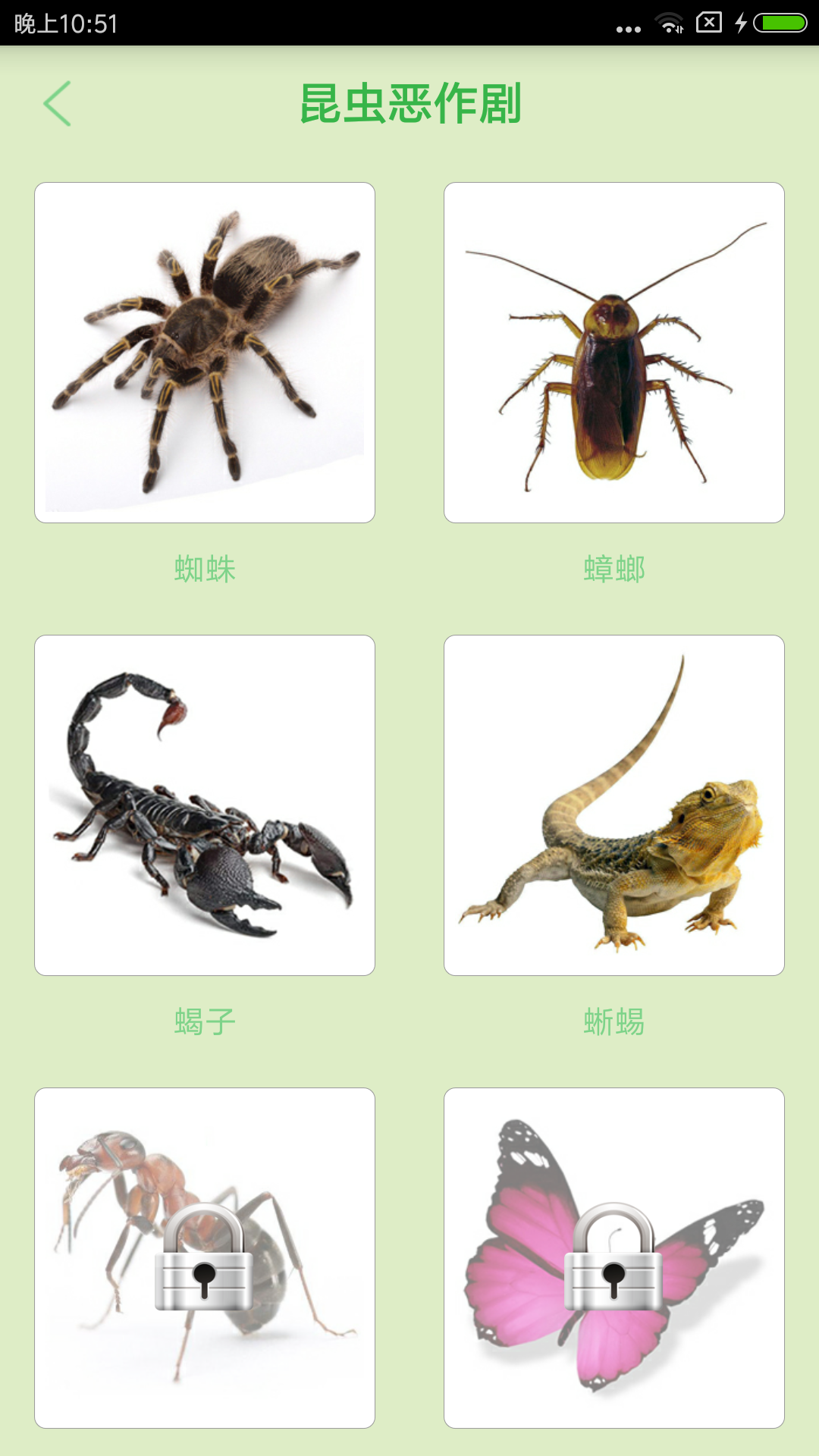Go back using the green arrow
Screen dimensions: 819x1456
tap(58, 104)
